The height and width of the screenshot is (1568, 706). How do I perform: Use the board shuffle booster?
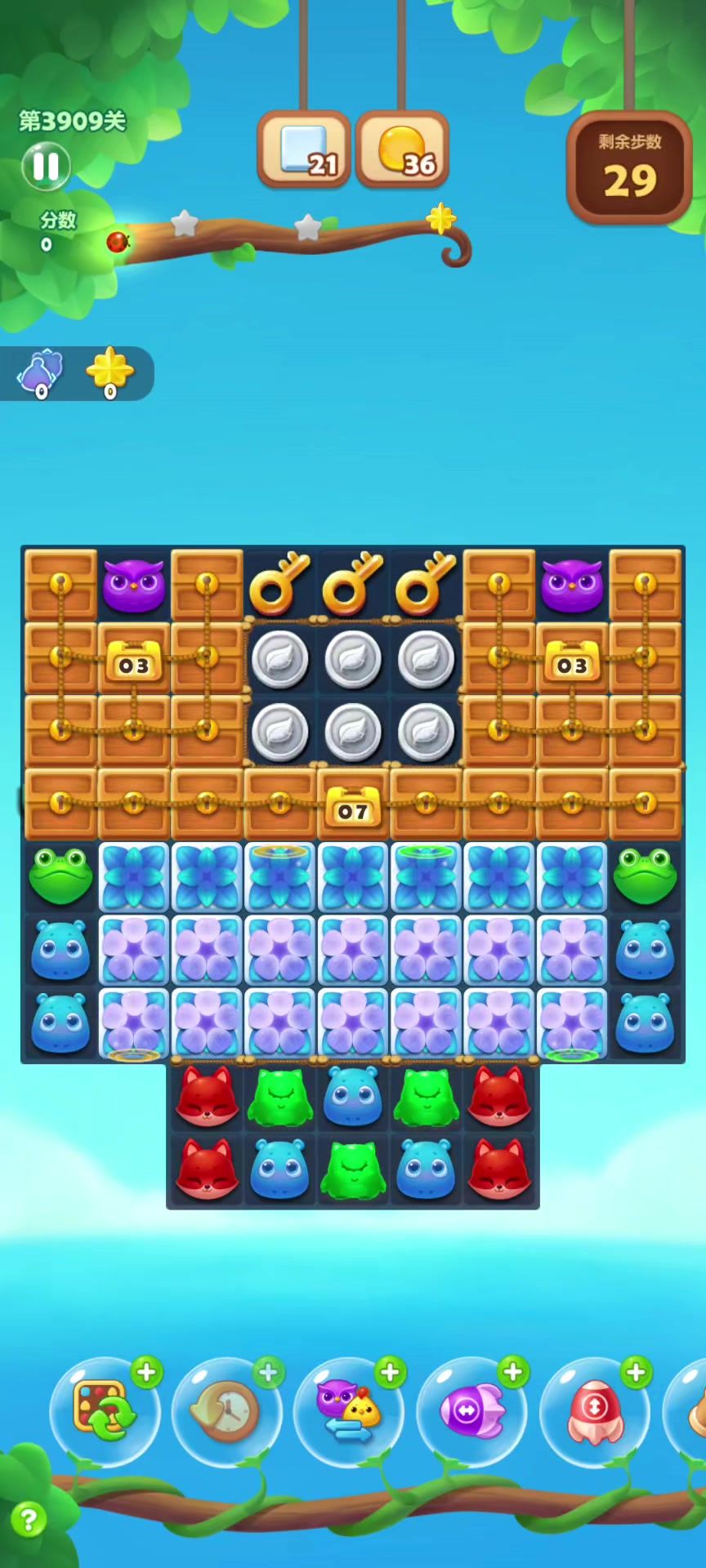tap(104, 1410)
